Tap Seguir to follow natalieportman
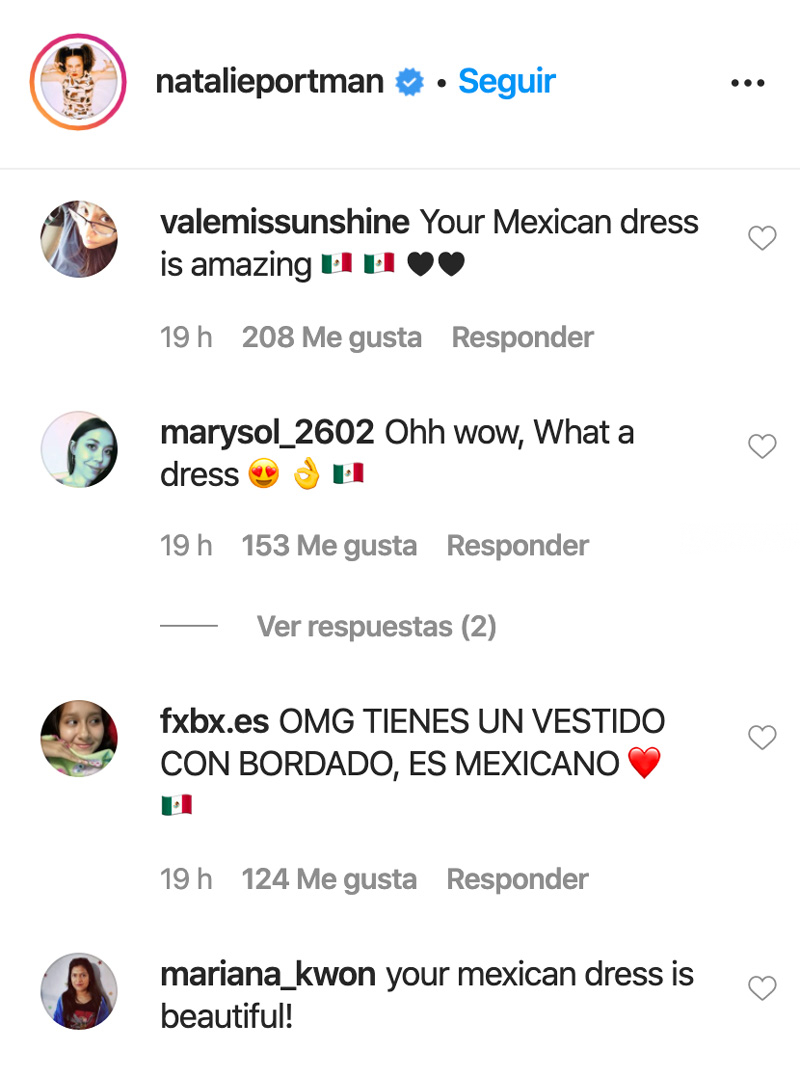 coord(506,82)
